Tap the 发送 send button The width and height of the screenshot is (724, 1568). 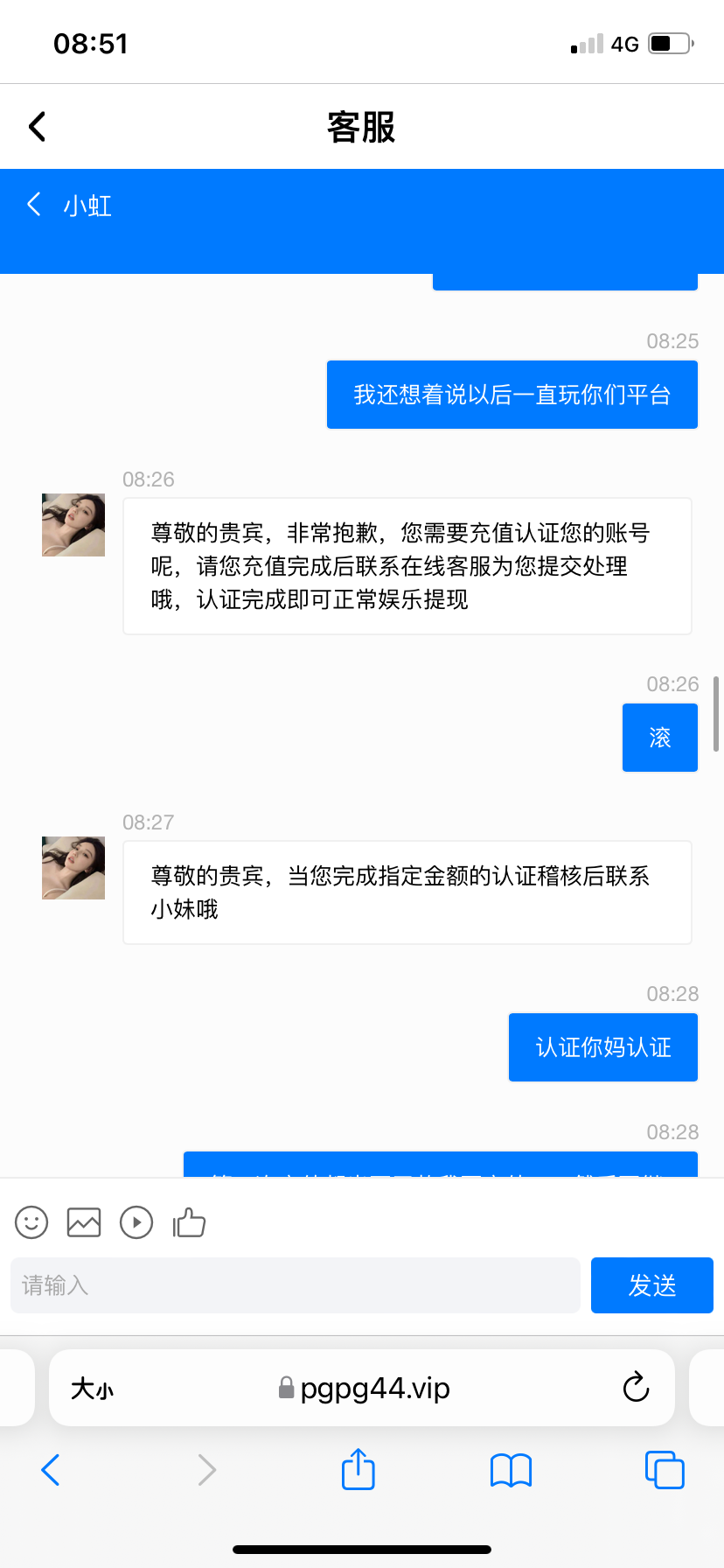click(651, 1284)
